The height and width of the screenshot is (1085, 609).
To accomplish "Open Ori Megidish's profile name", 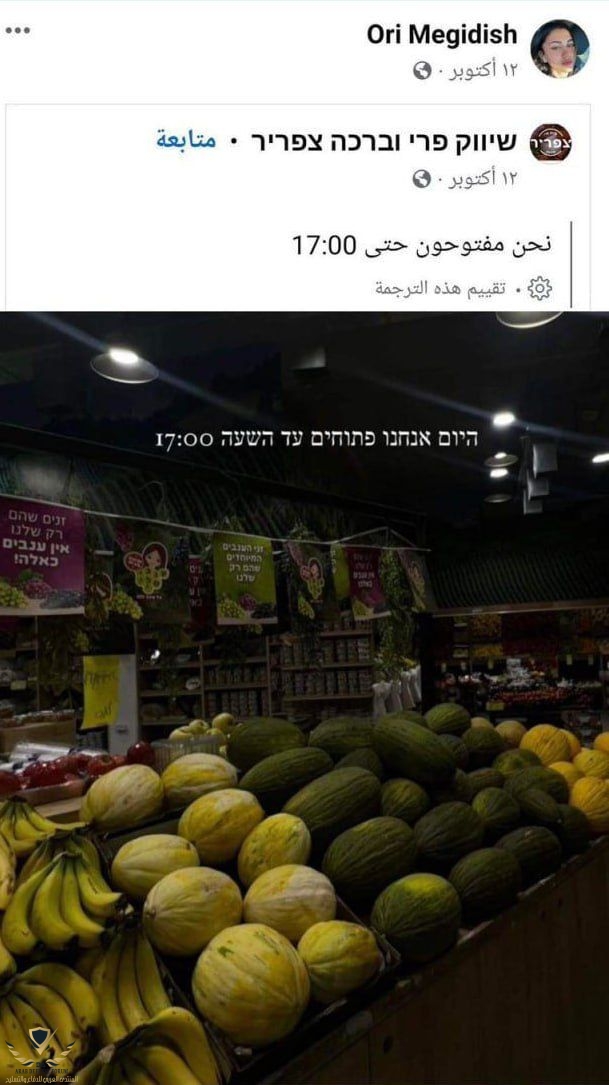I will tap(441, 35).
